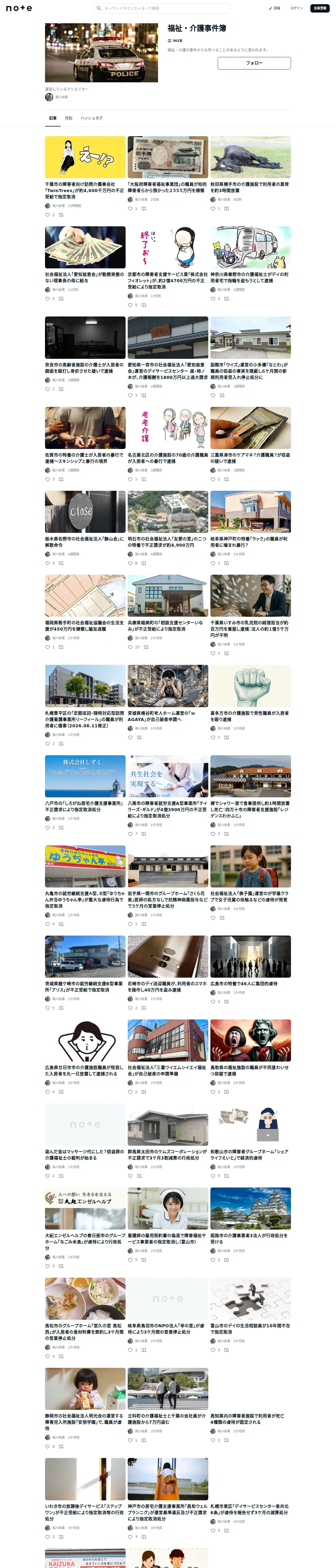Screen dimensions: 336x1568
Task: Select the 記事 tab
Action: 53,118
